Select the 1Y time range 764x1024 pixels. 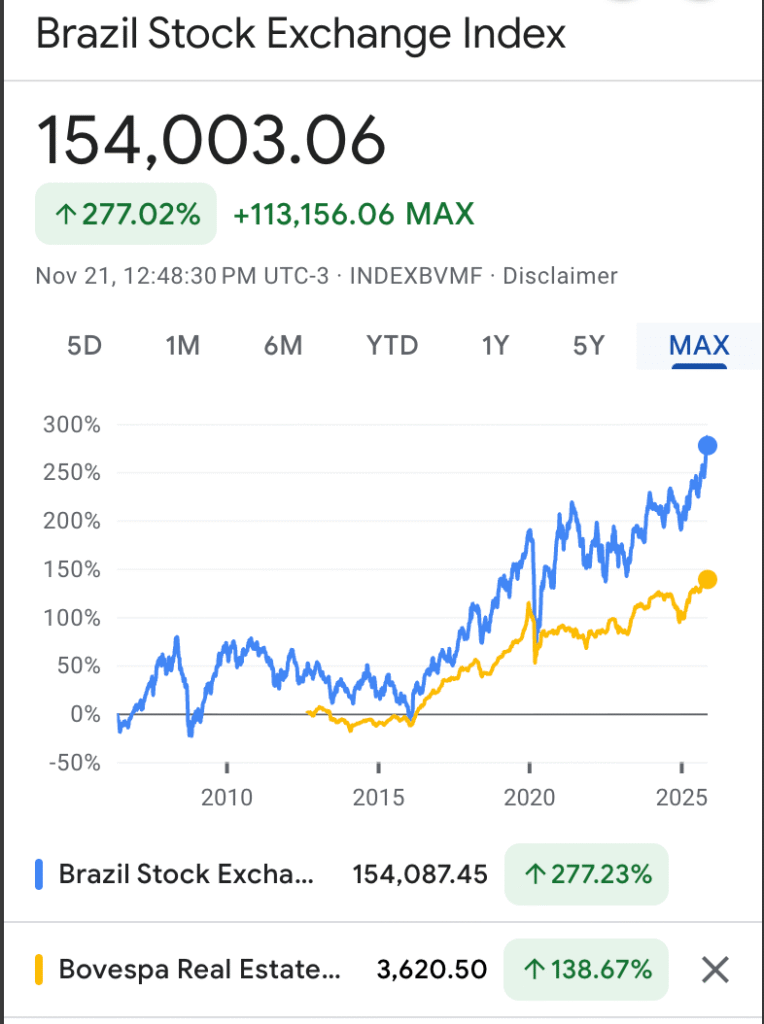495,345
